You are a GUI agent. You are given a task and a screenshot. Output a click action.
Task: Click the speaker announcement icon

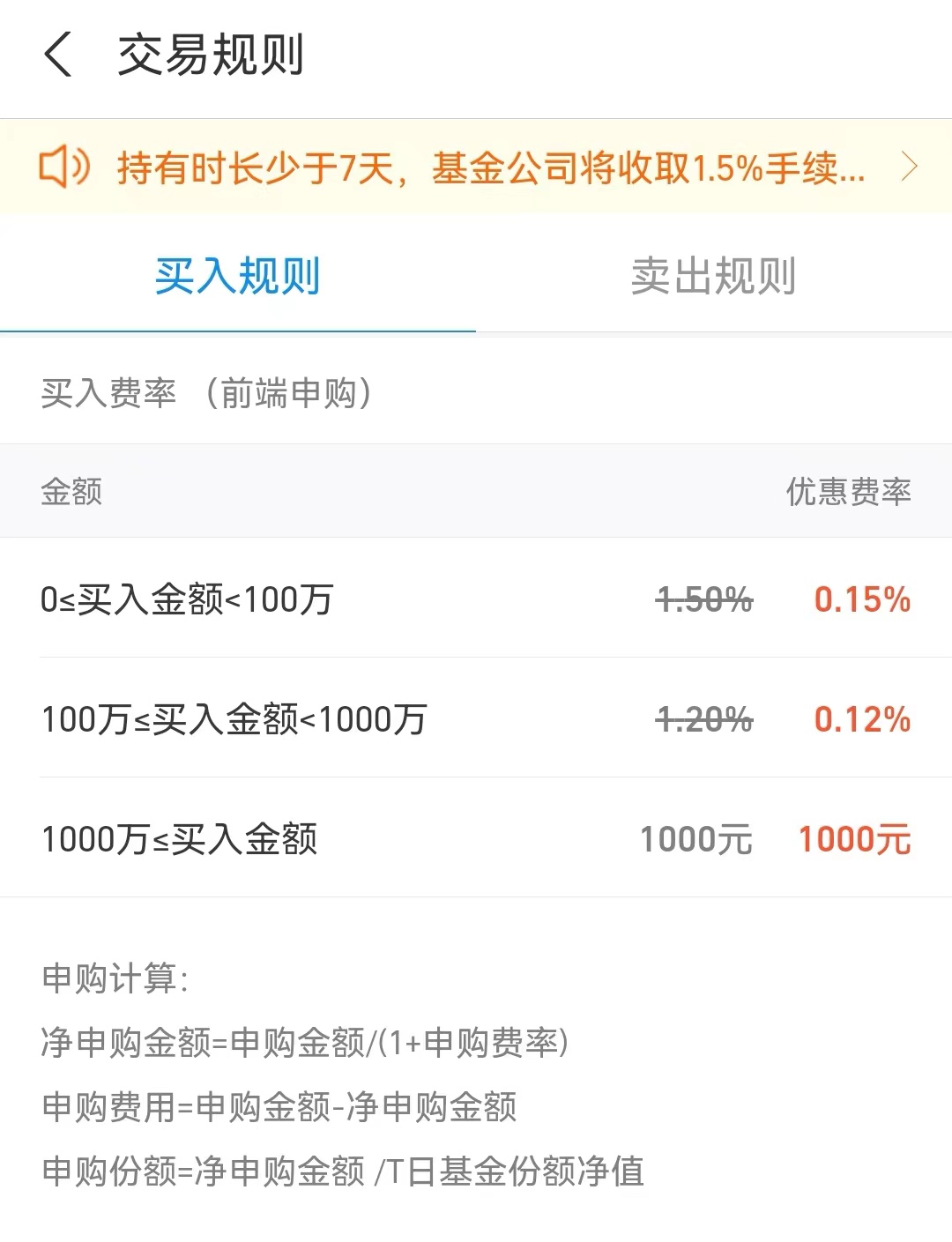tap(65, 166)
